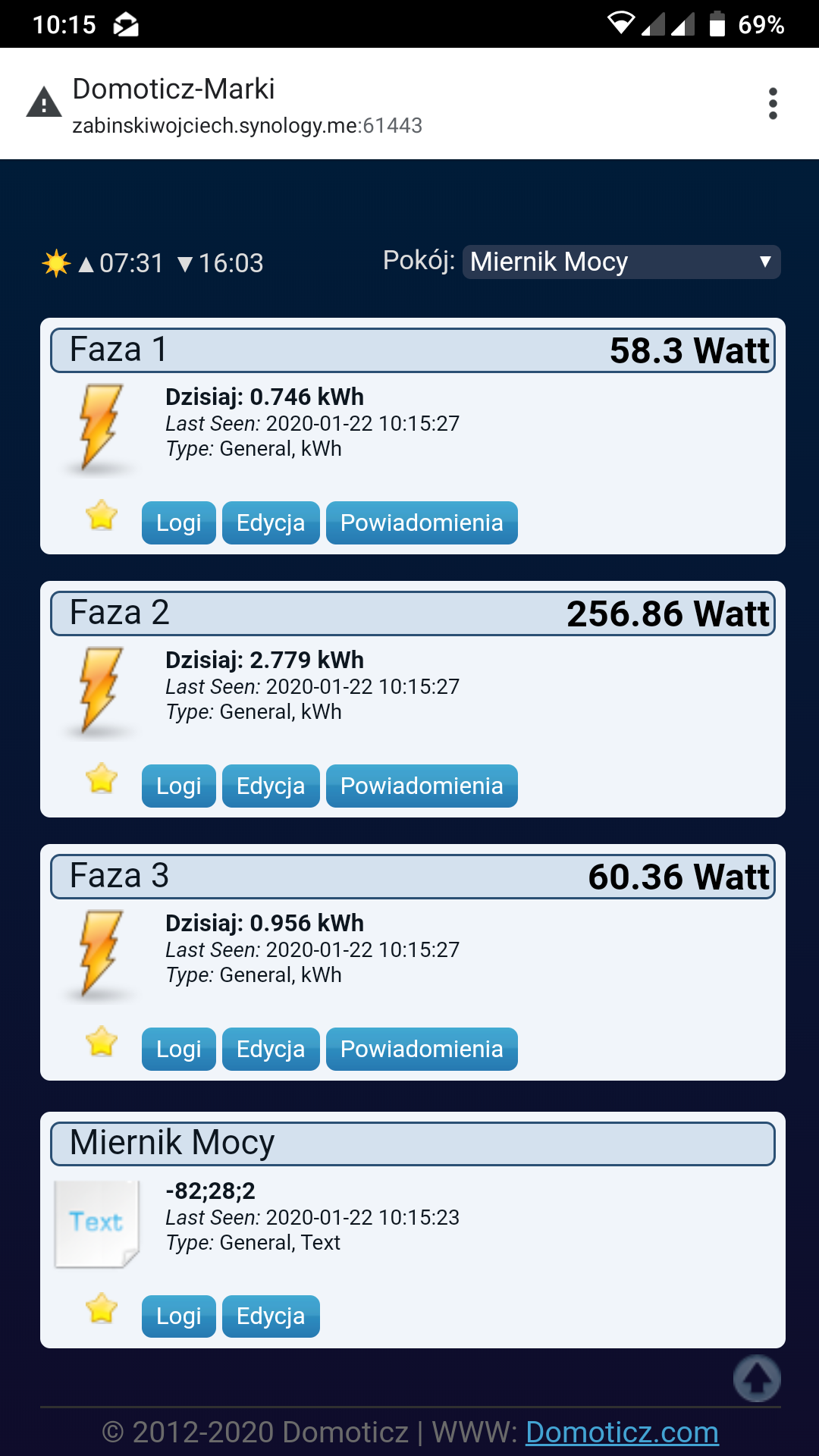The width and height of the screenshot is (819, 1456).
Task: Follow the Domoticz.com link in the footer
Action: click(x=622, y=1432)
